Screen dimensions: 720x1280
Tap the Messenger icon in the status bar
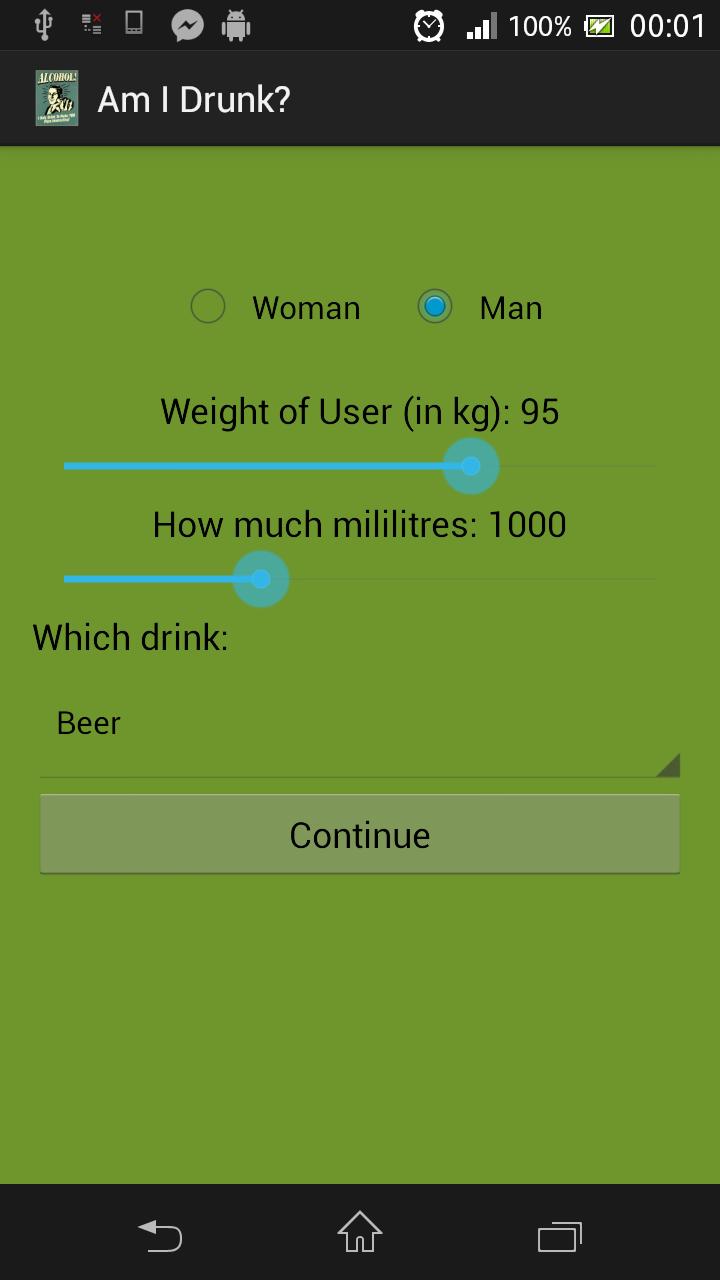pyautogui.click(x=188, y=24)
